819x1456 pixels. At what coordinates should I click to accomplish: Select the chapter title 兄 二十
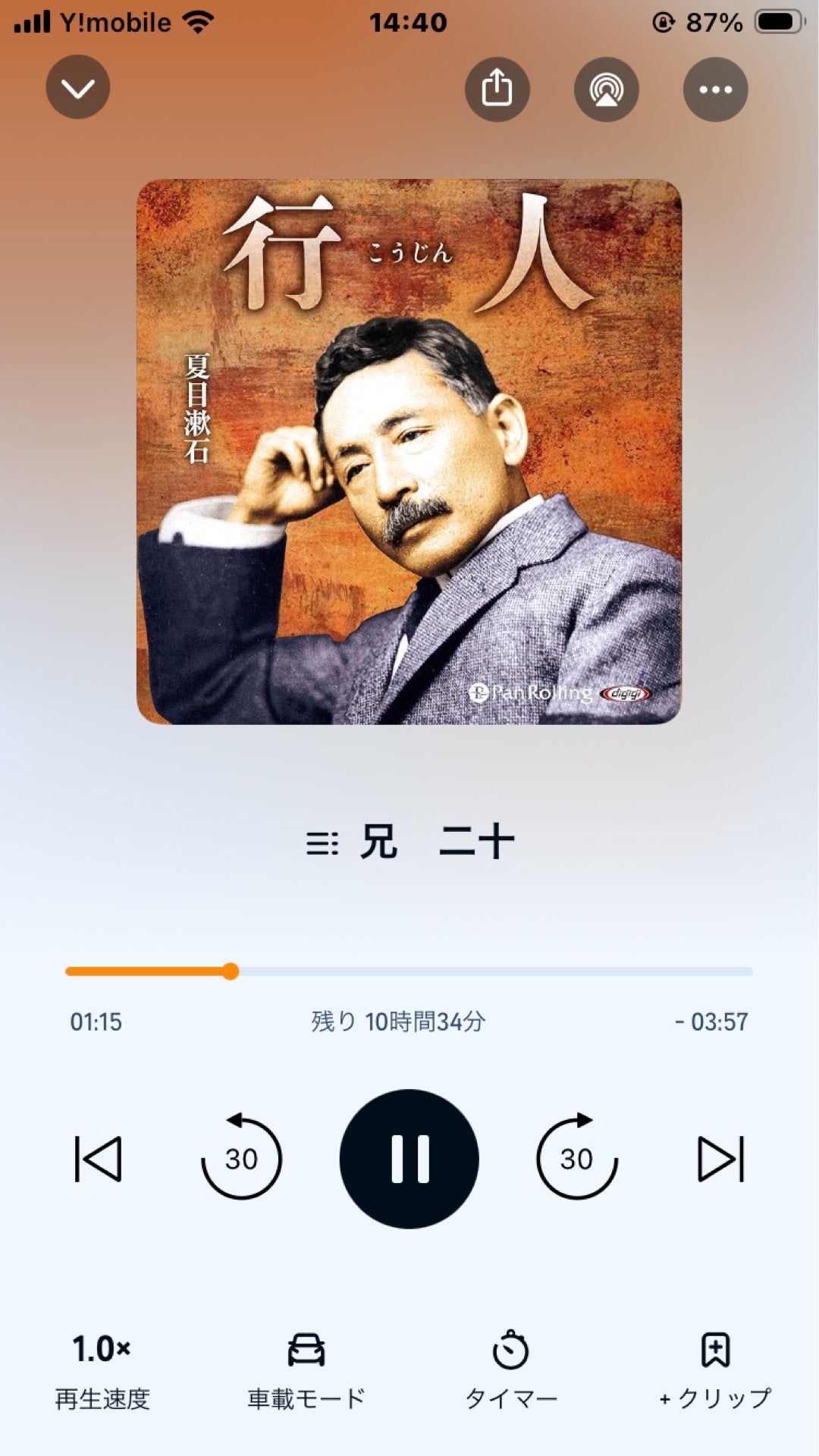[440, 840]
